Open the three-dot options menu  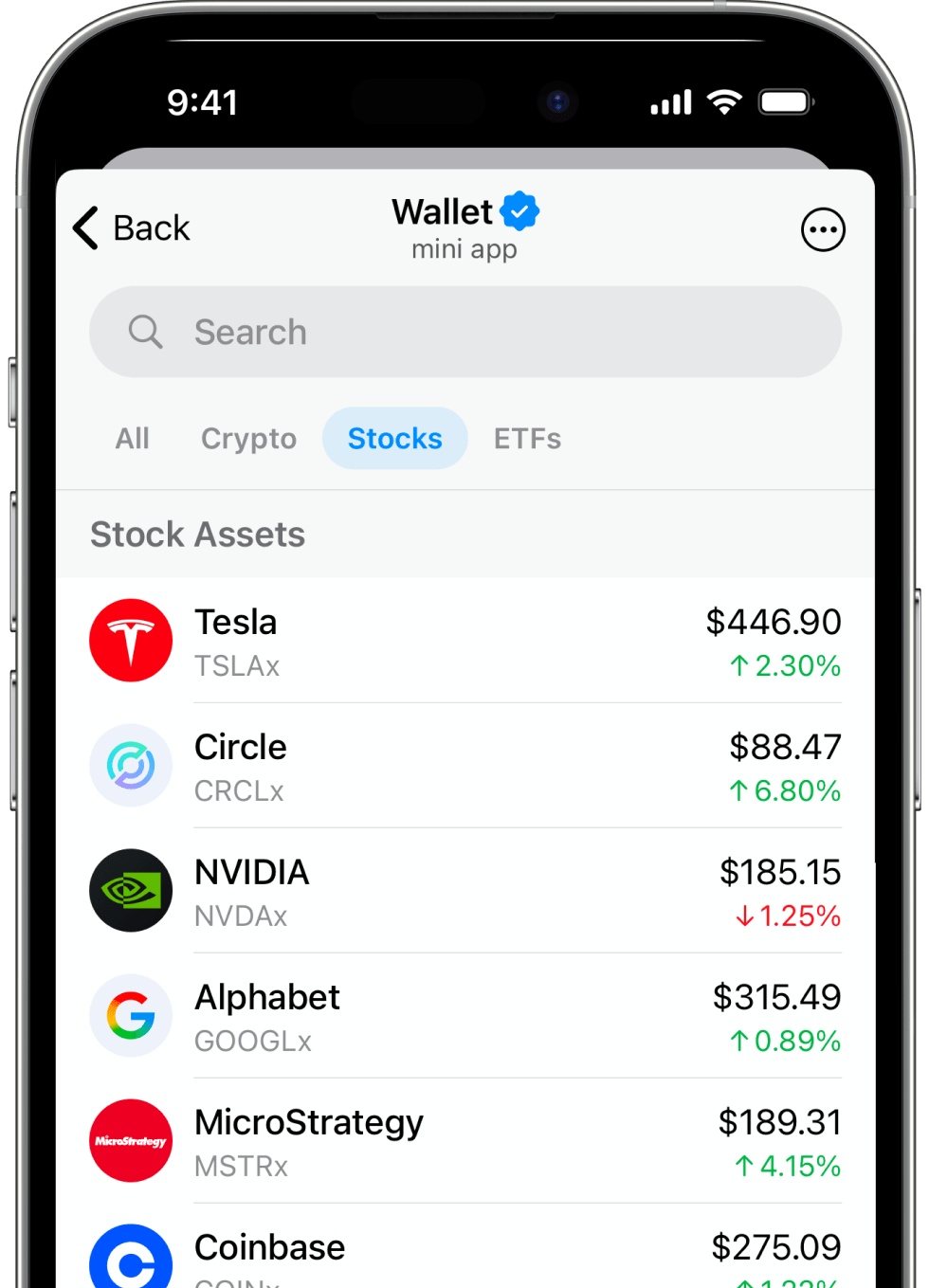pyautogui.click(x=822, y=229)
